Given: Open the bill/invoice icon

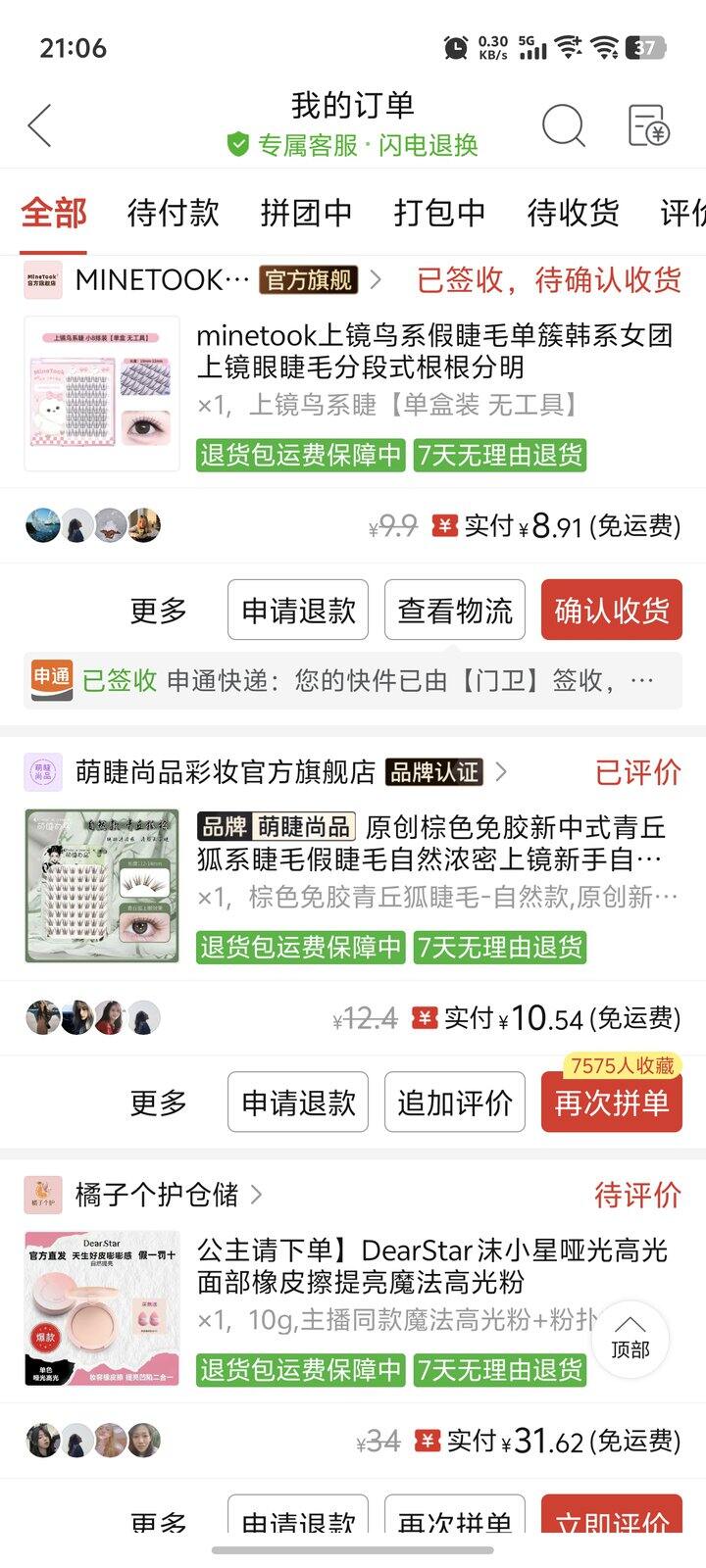Looking at the screenshot, I should 648,125.
